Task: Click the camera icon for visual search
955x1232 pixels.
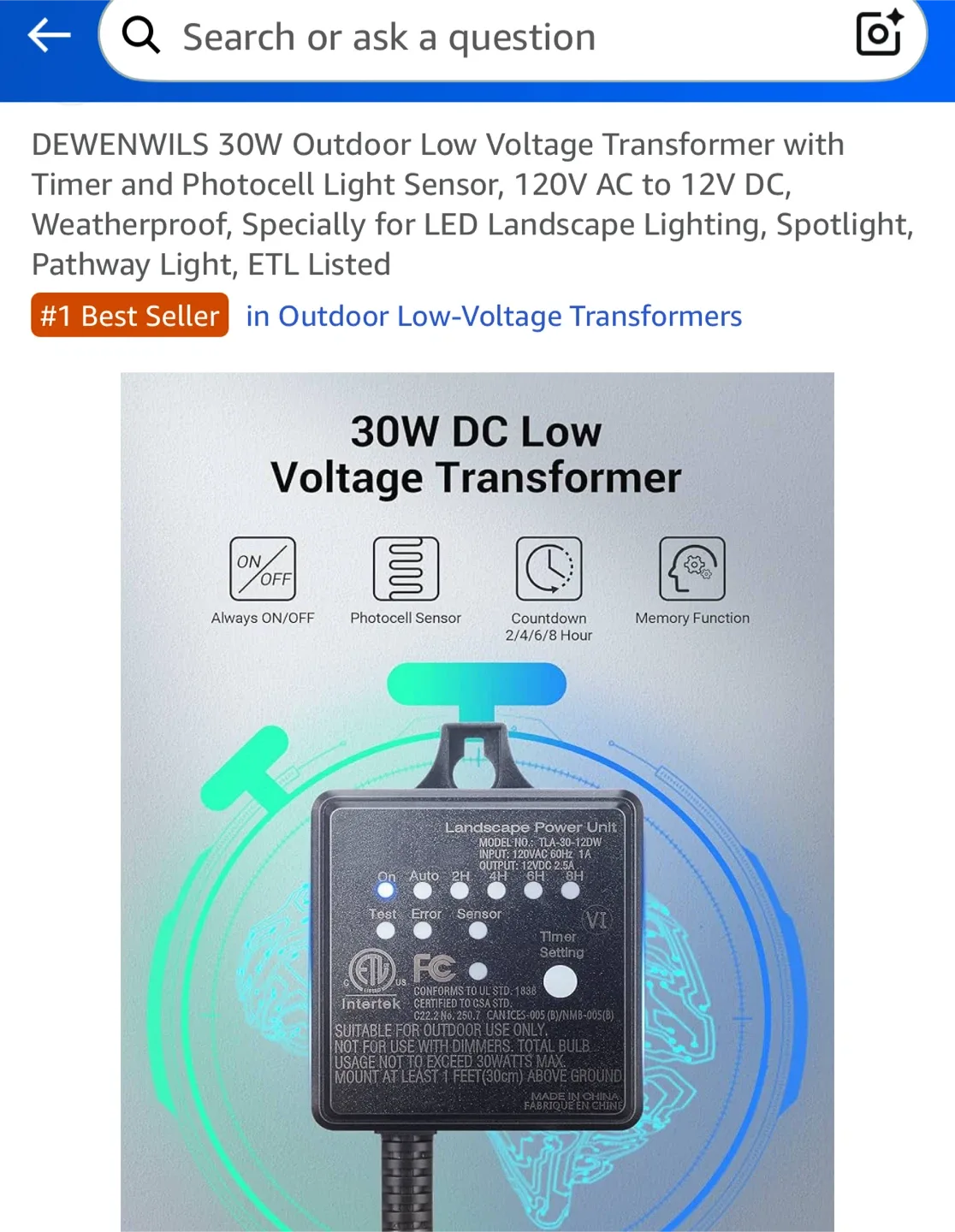Action: pyautogui.click(x=880, y=36)
